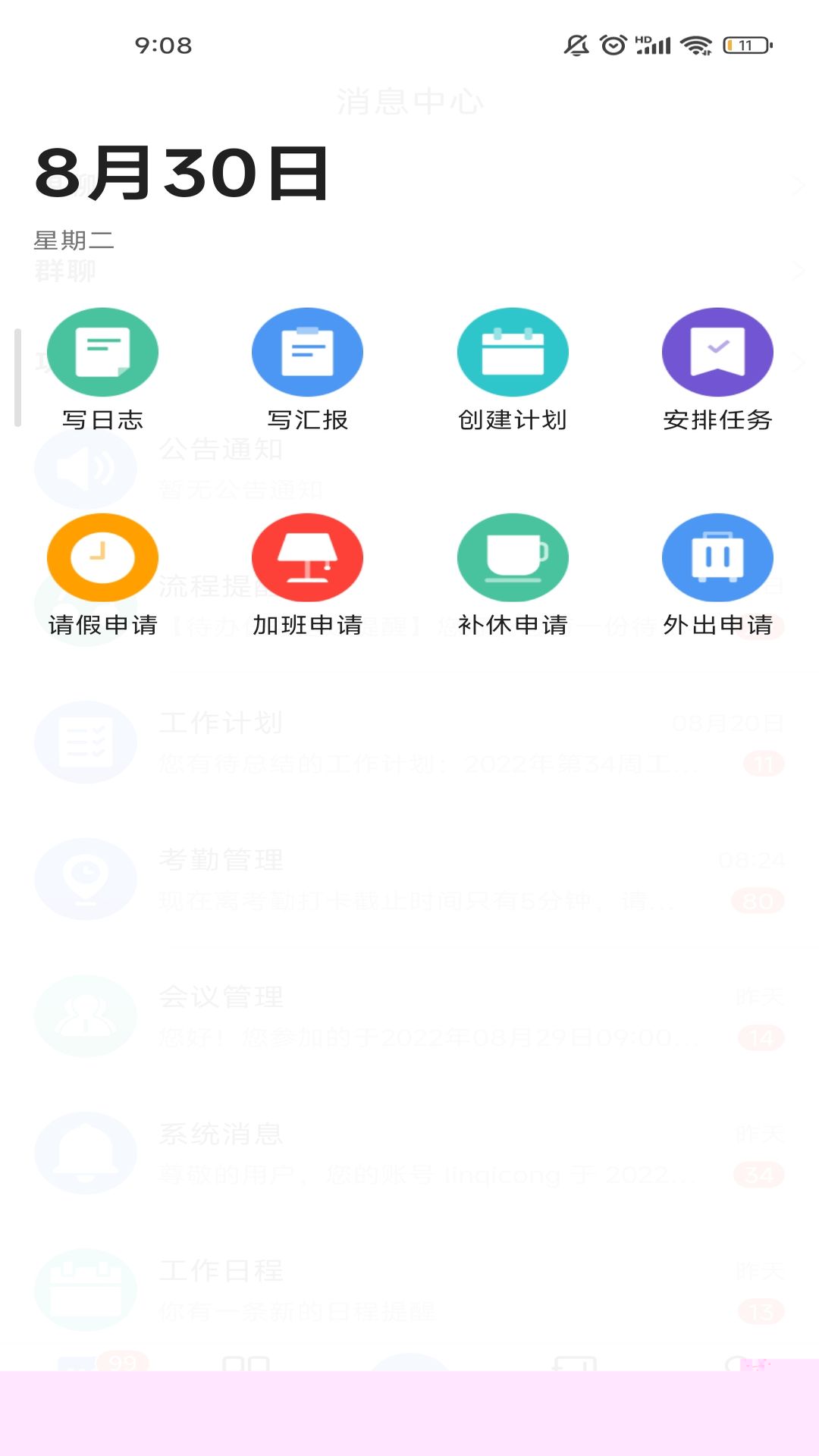
Task: Start a 请假申请 leave request
Action: click(x=102, y=558)
